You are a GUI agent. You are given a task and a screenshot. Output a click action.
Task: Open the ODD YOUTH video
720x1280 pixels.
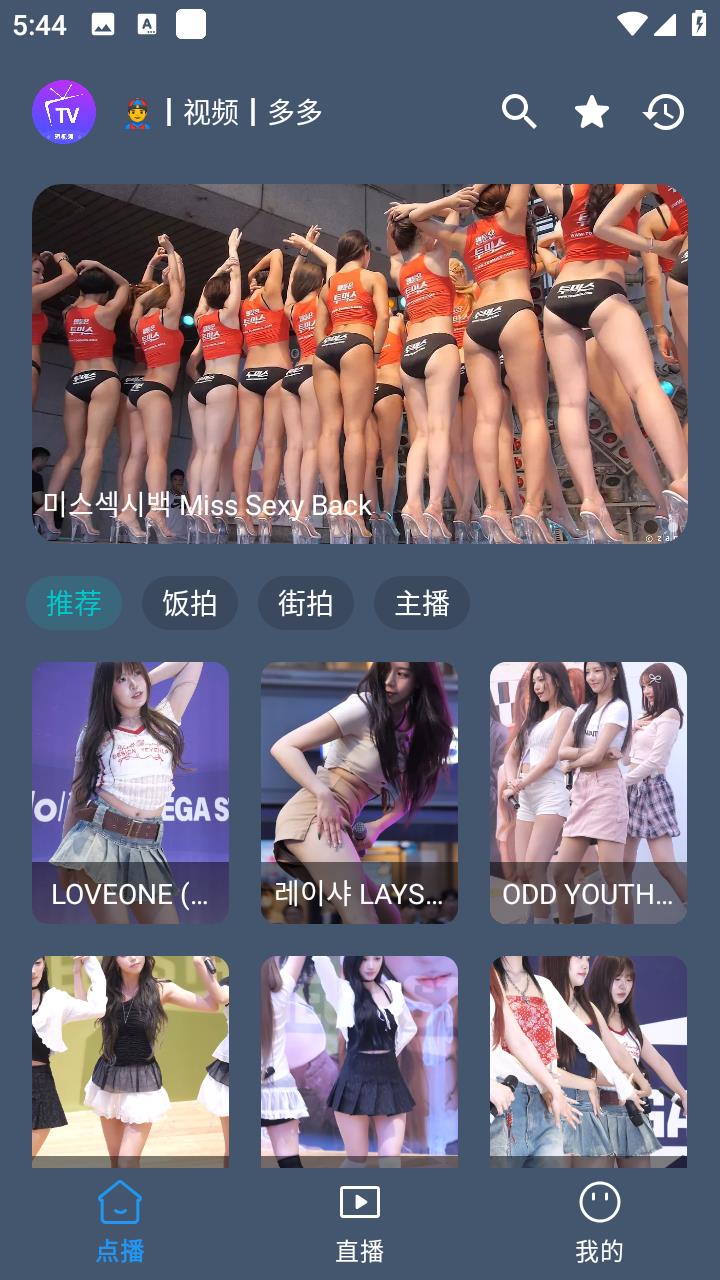pyautogui.click(x=588, y=792)
